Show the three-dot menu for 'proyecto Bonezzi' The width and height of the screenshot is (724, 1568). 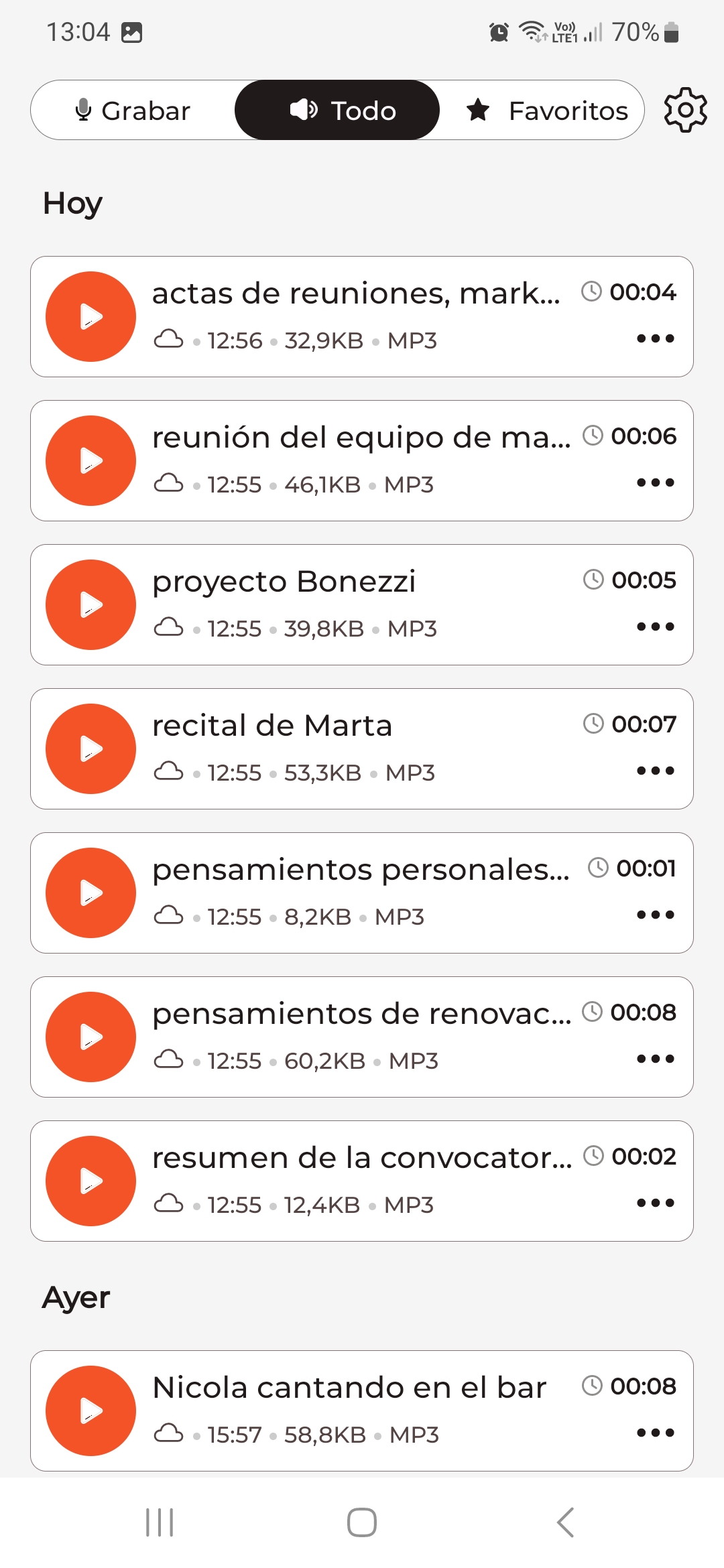click(656, 627)
